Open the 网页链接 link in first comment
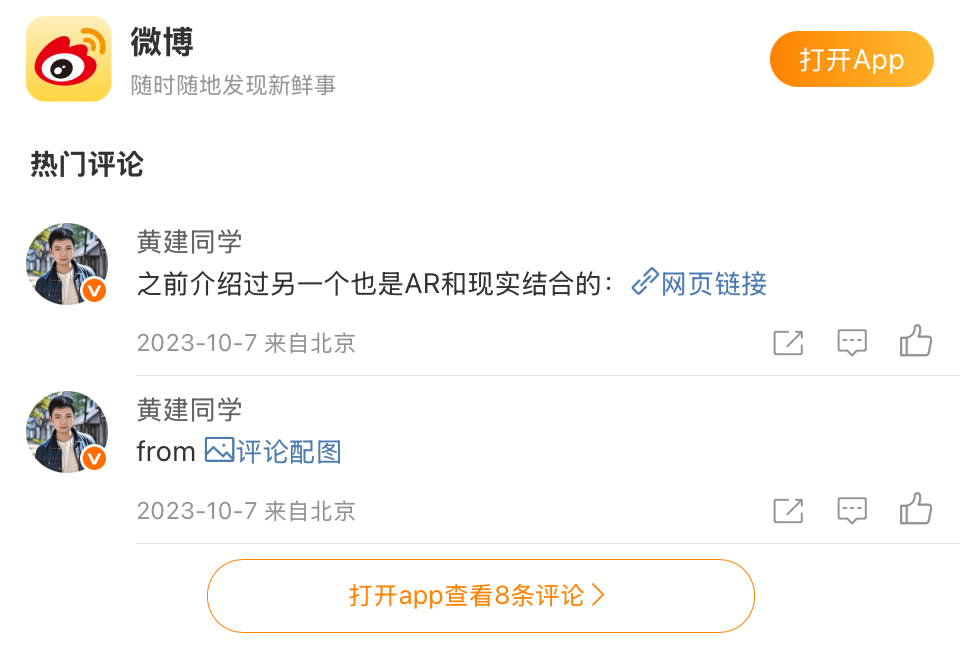The image size is (960, 646). pos(700,284)
